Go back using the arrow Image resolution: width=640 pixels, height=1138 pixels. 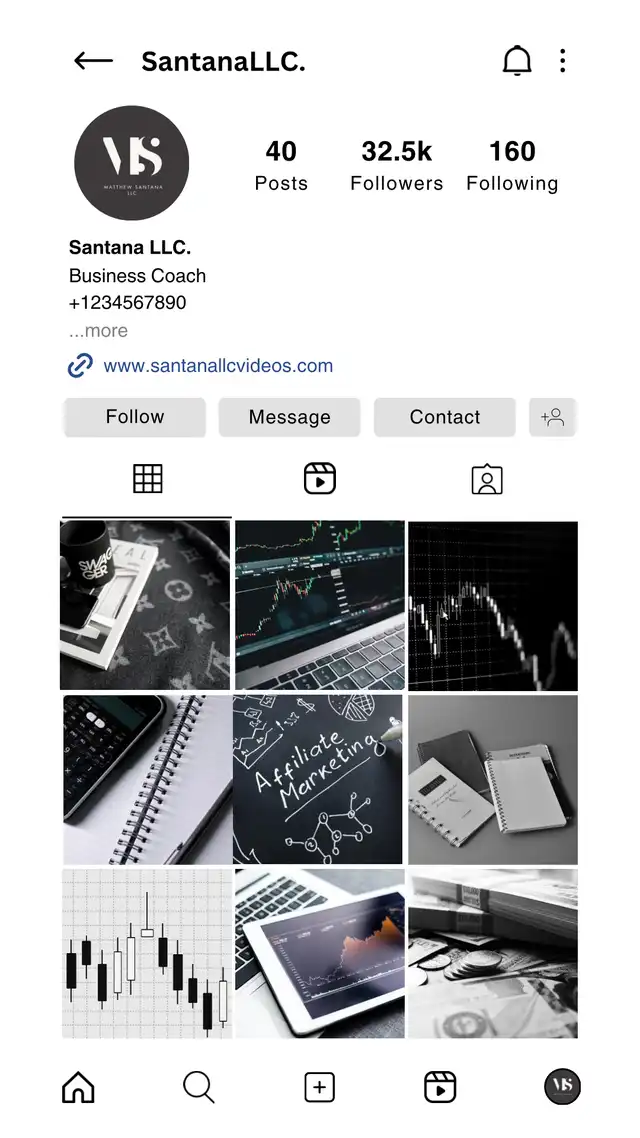pos(93,61)
